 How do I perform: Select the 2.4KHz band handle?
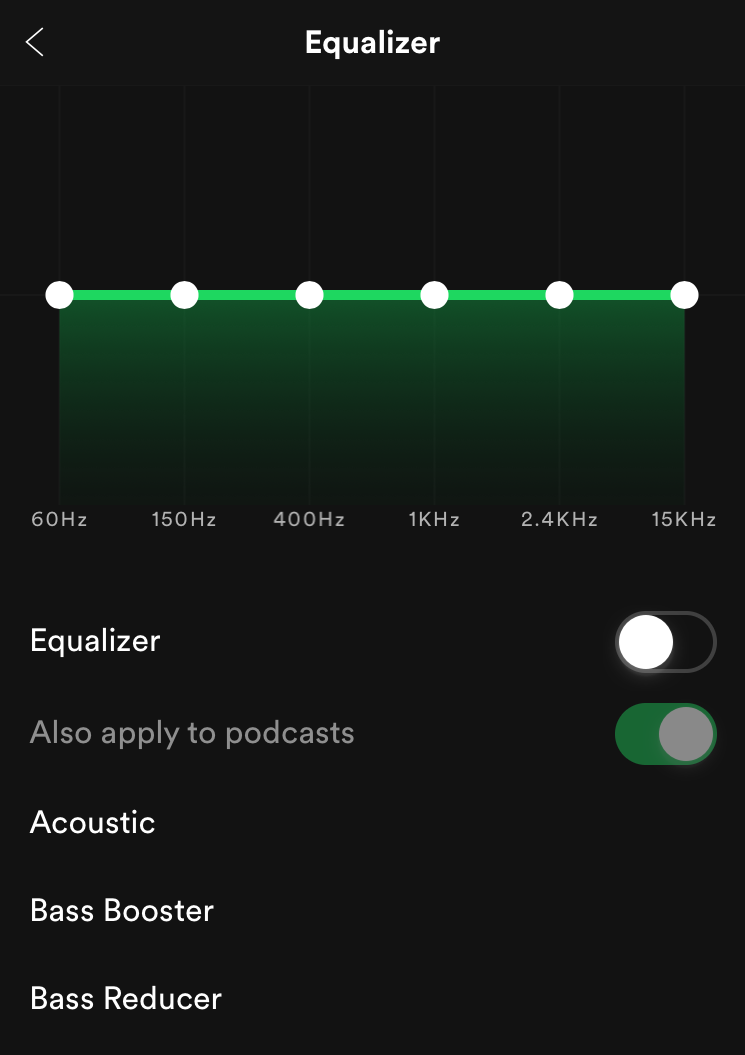coord(559,295)
